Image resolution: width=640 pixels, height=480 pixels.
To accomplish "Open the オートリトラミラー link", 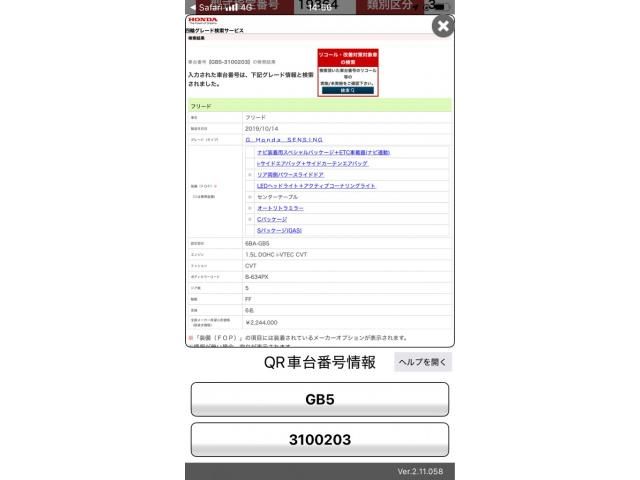I will (x=280, y=208).
